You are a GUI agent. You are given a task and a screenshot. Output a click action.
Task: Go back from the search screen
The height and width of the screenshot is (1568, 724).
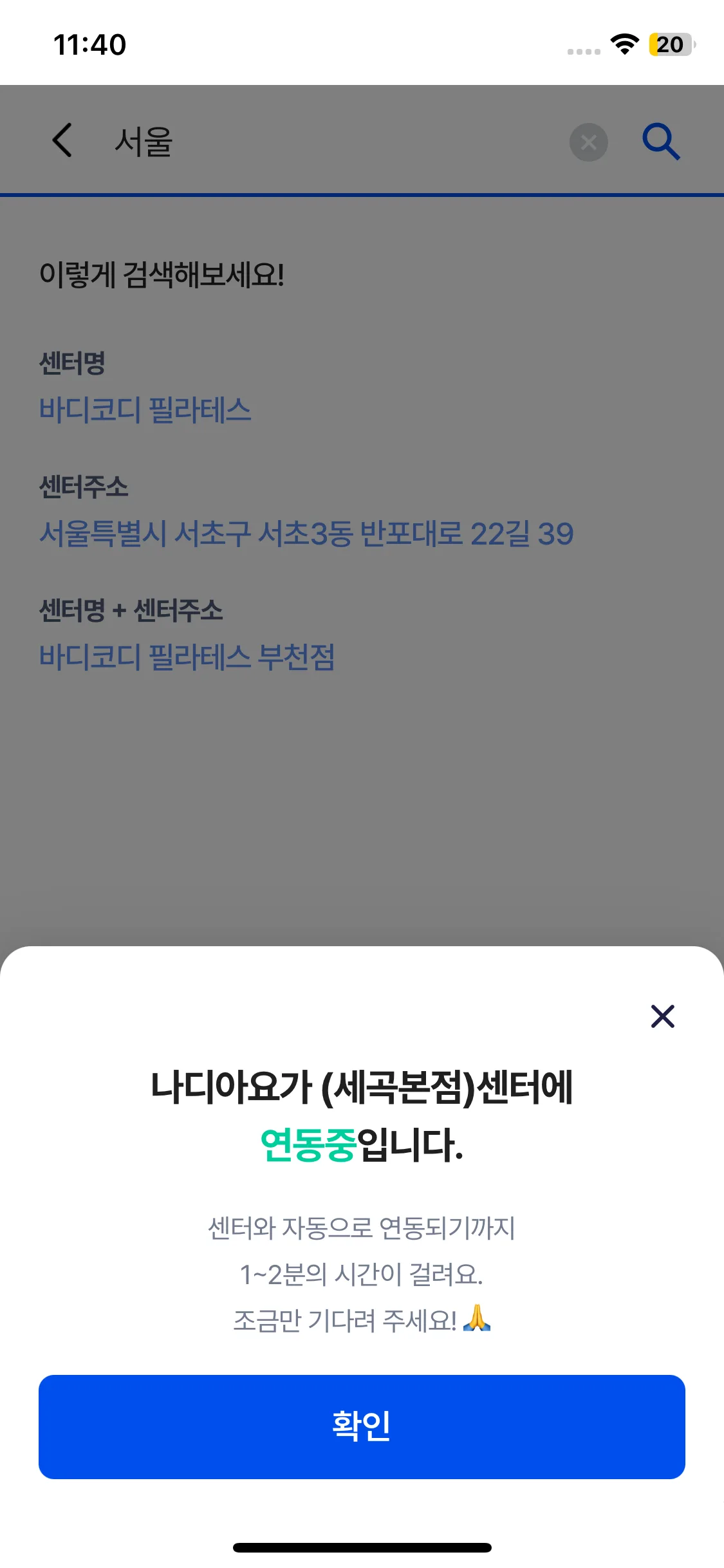tap(62, 140)
